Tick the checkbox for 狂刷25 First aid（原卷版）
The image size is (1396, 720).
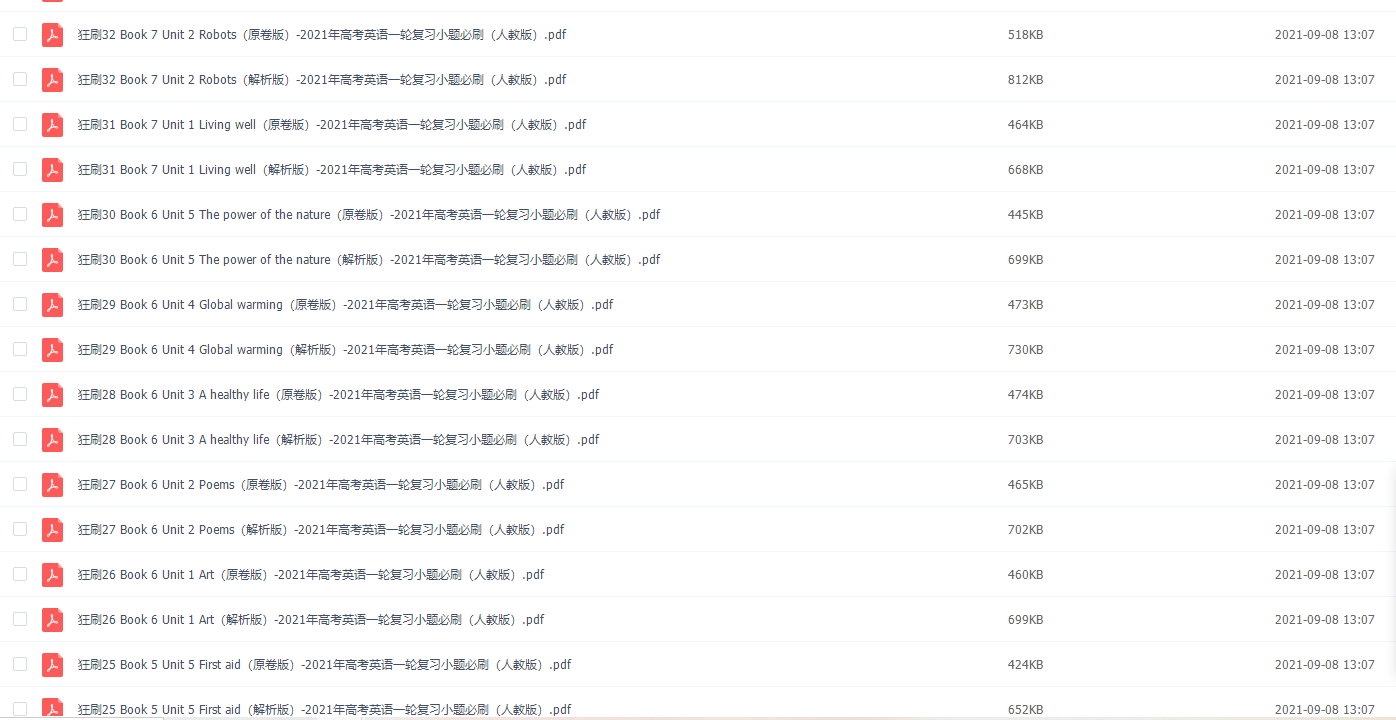click(20, 664)
